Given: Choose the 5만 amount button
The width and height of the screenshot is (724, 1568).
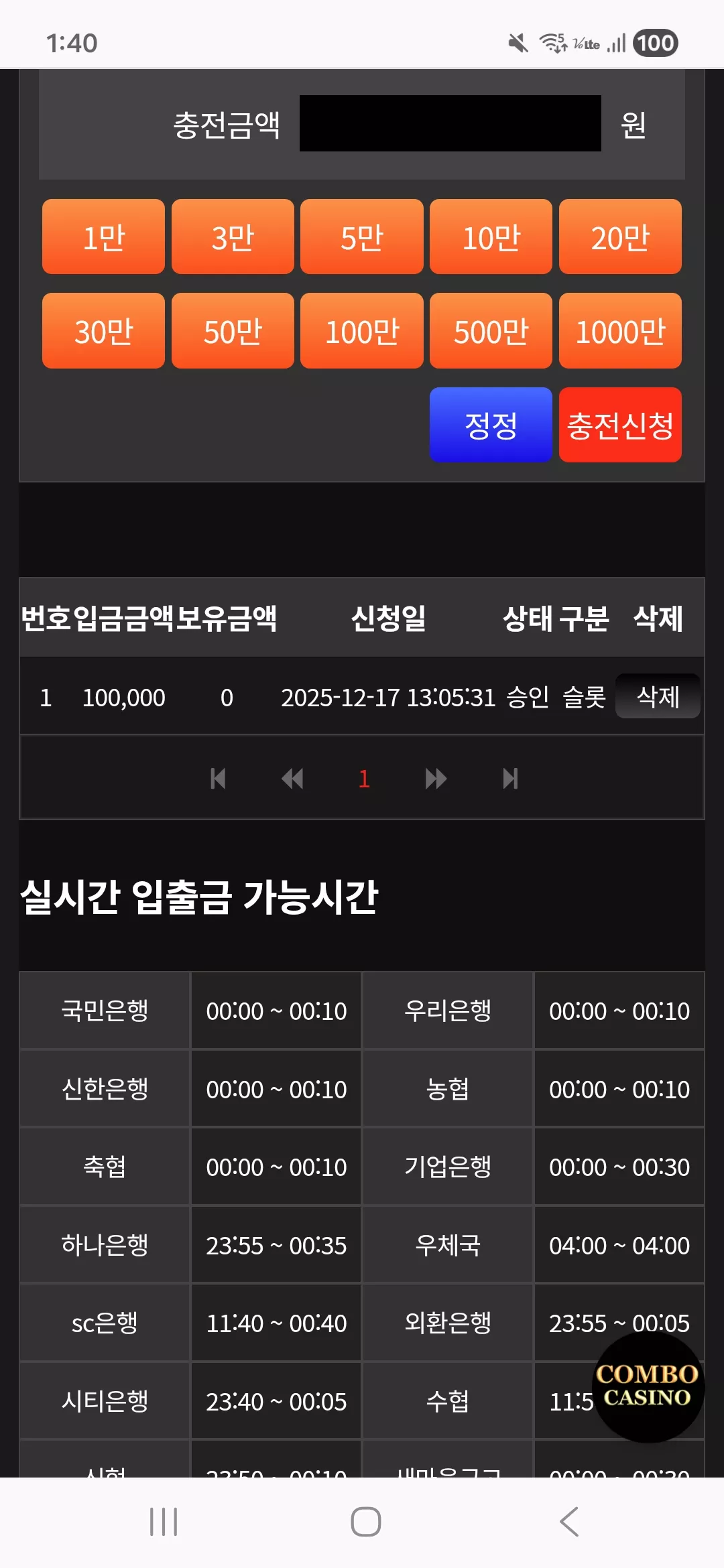Looking at the screenshot, I should (x=362, y=237).
